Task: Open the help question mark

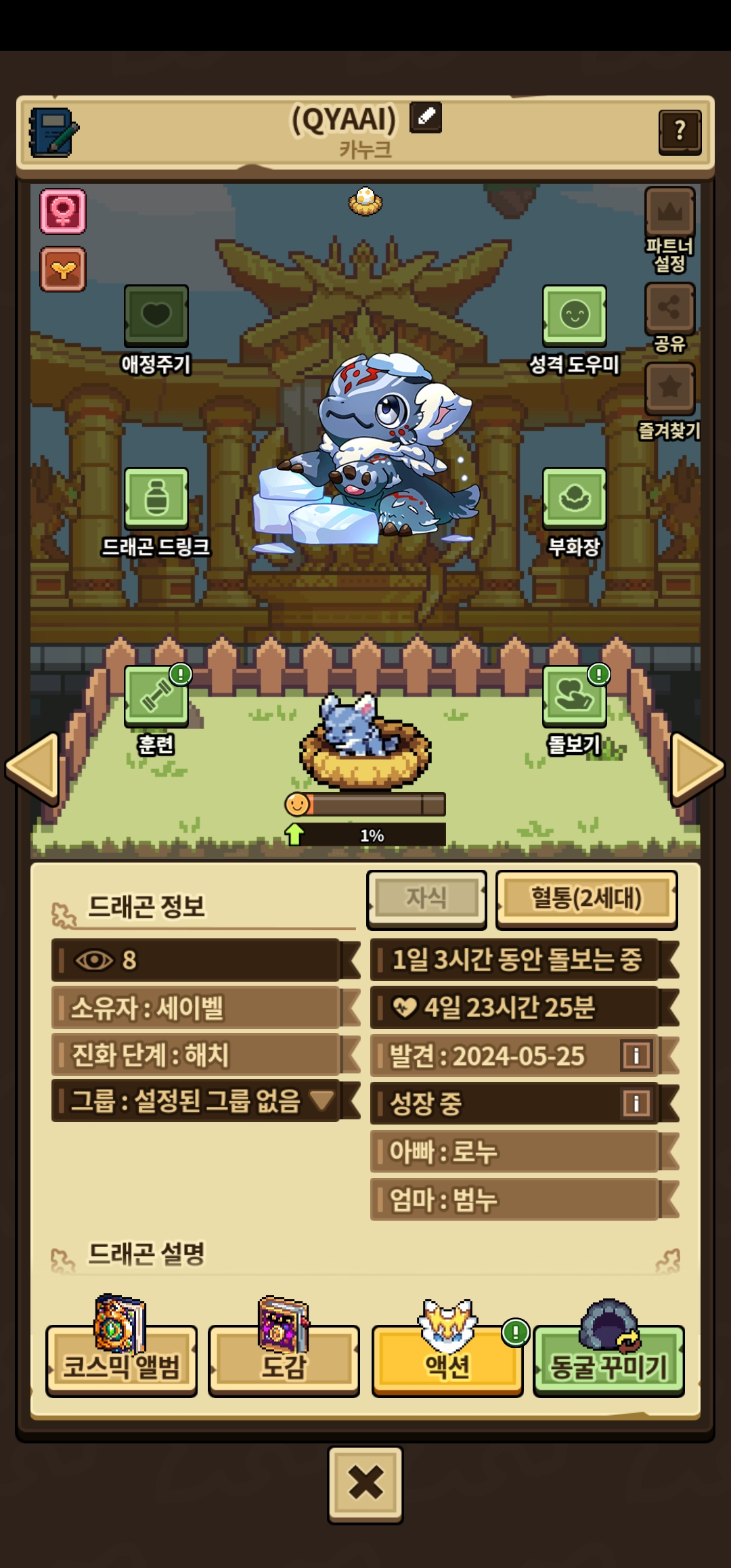Action: point(680,131)
